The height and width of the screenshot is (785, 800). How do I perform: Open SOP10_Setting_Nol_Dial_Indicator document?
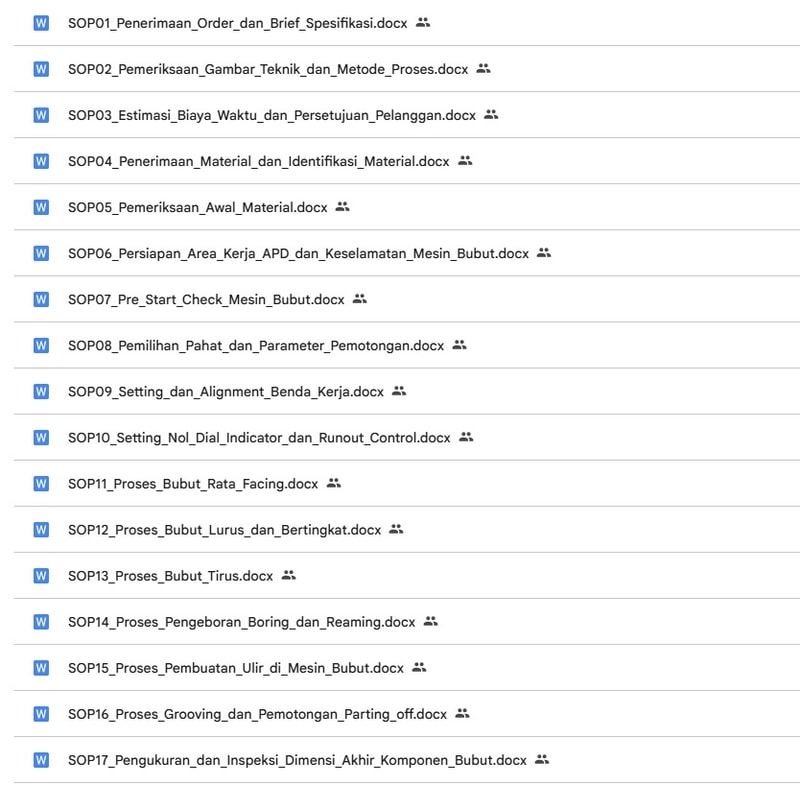(x=259, y=437)
